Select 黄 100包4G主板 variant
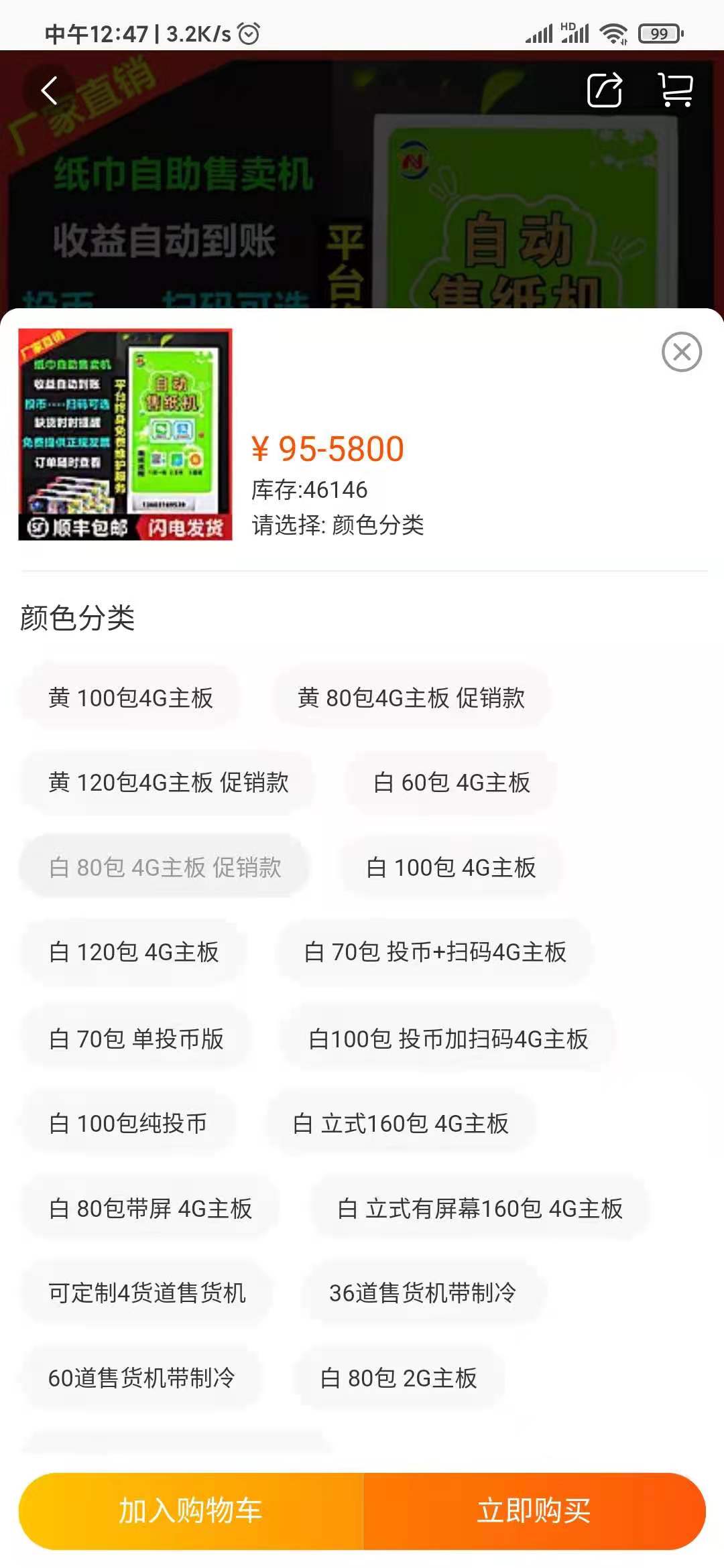The width and height of the screenshot is (724, 1568). coord(130,697)
